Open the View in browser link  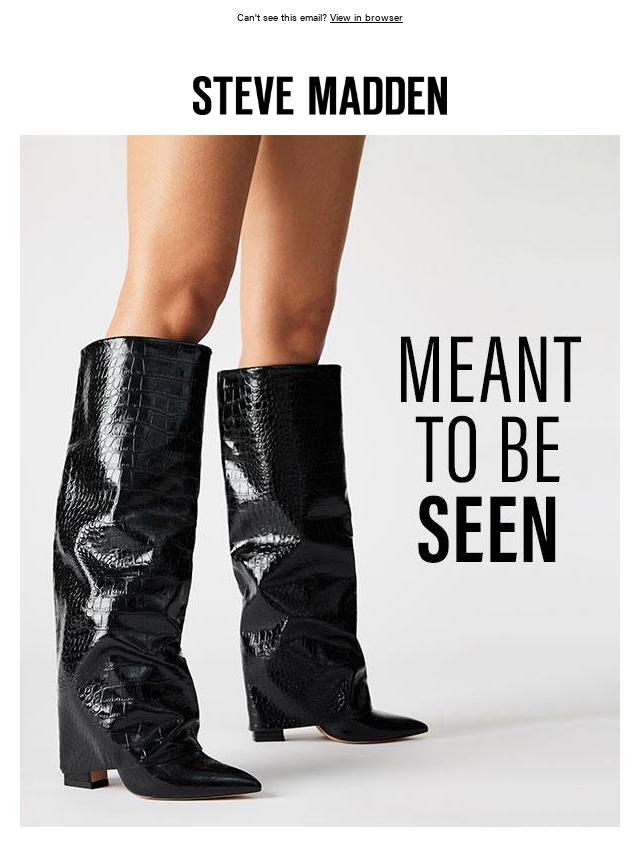(366, 18)
